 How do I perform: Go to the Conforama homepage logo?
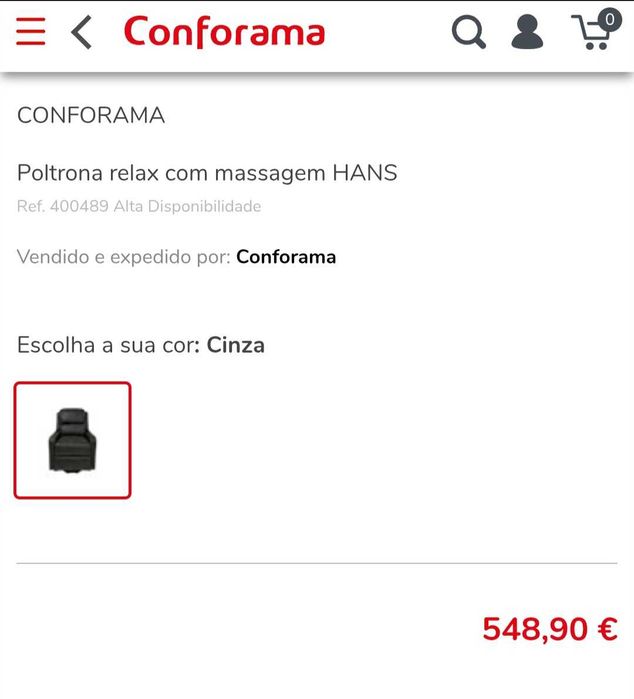[x=224, y=32]
